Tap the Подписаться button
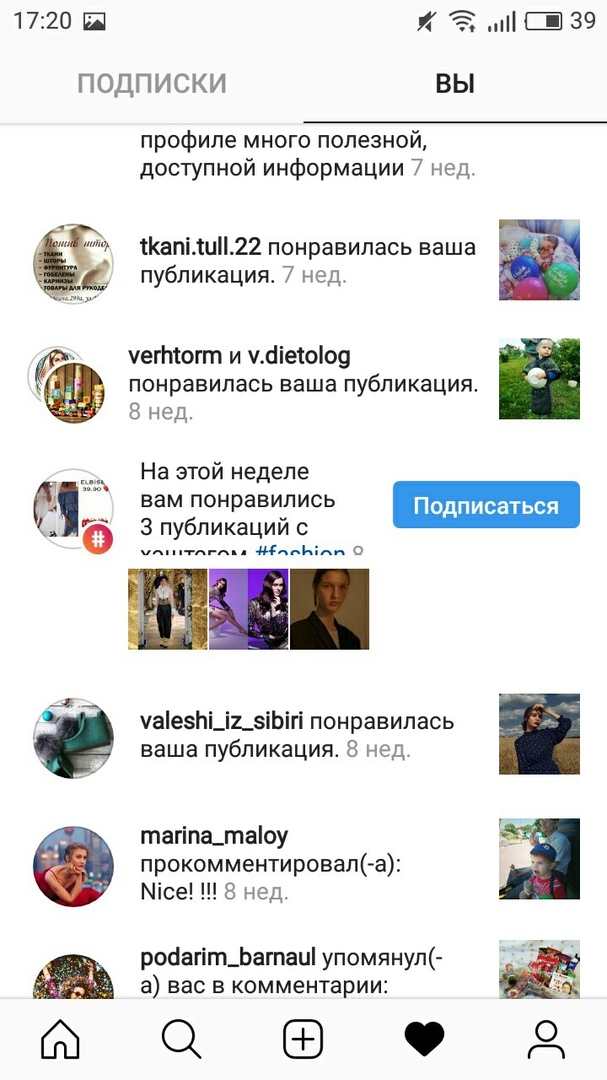Viewport: 607px width, 1080px height. (486, 505)
